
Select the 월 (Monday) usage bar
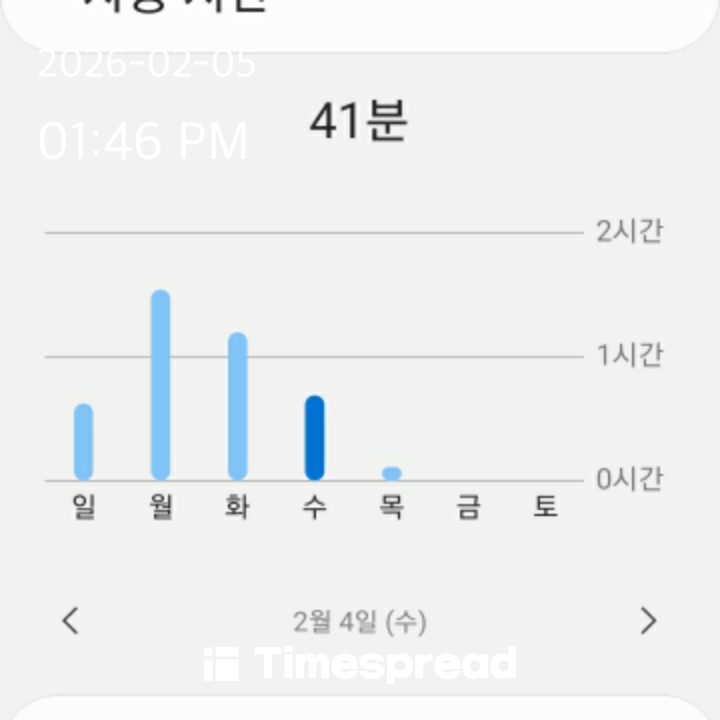pyautogui.click(x=160, y=385)
